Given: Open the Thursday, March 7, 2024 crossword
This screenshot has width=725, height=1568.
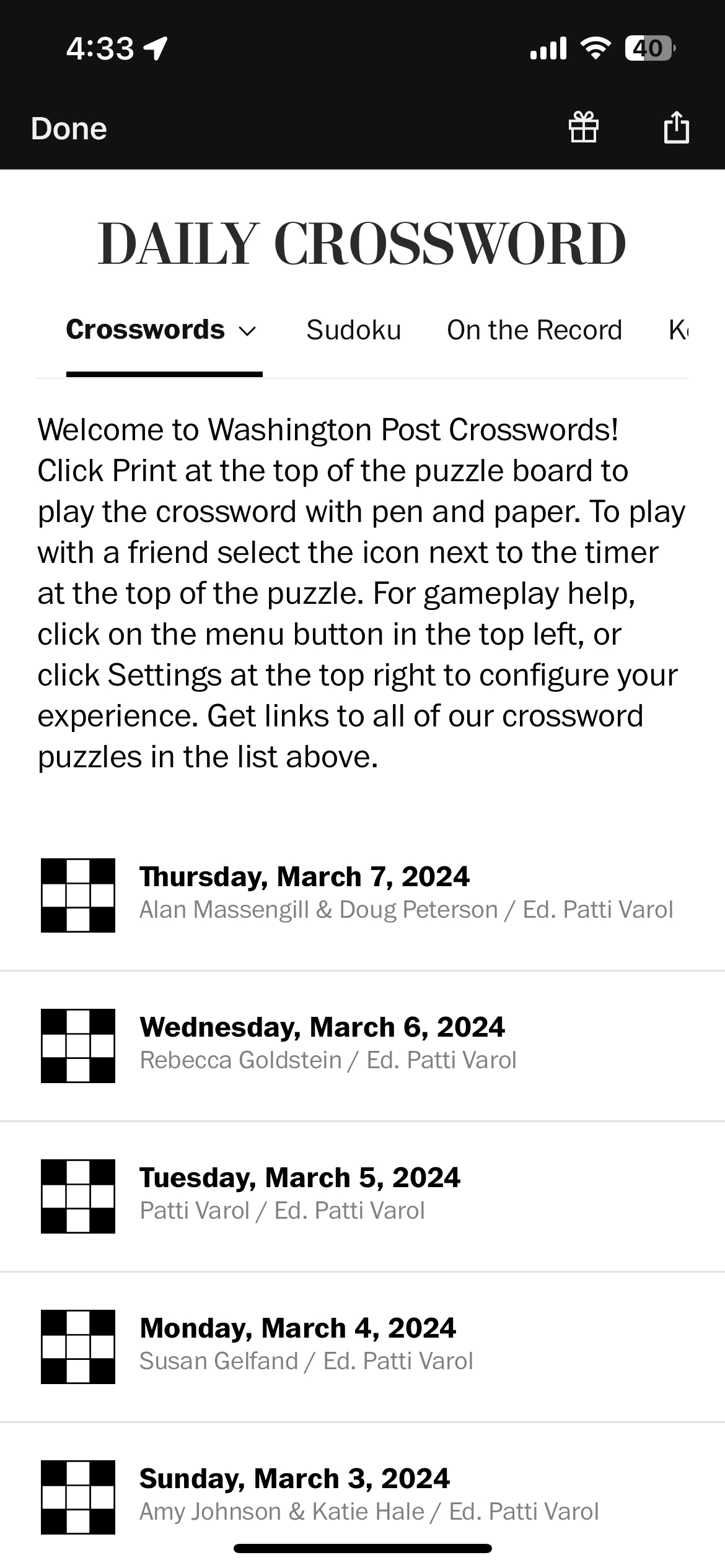Looking at the screenshot, I should (x=362, y=895).
